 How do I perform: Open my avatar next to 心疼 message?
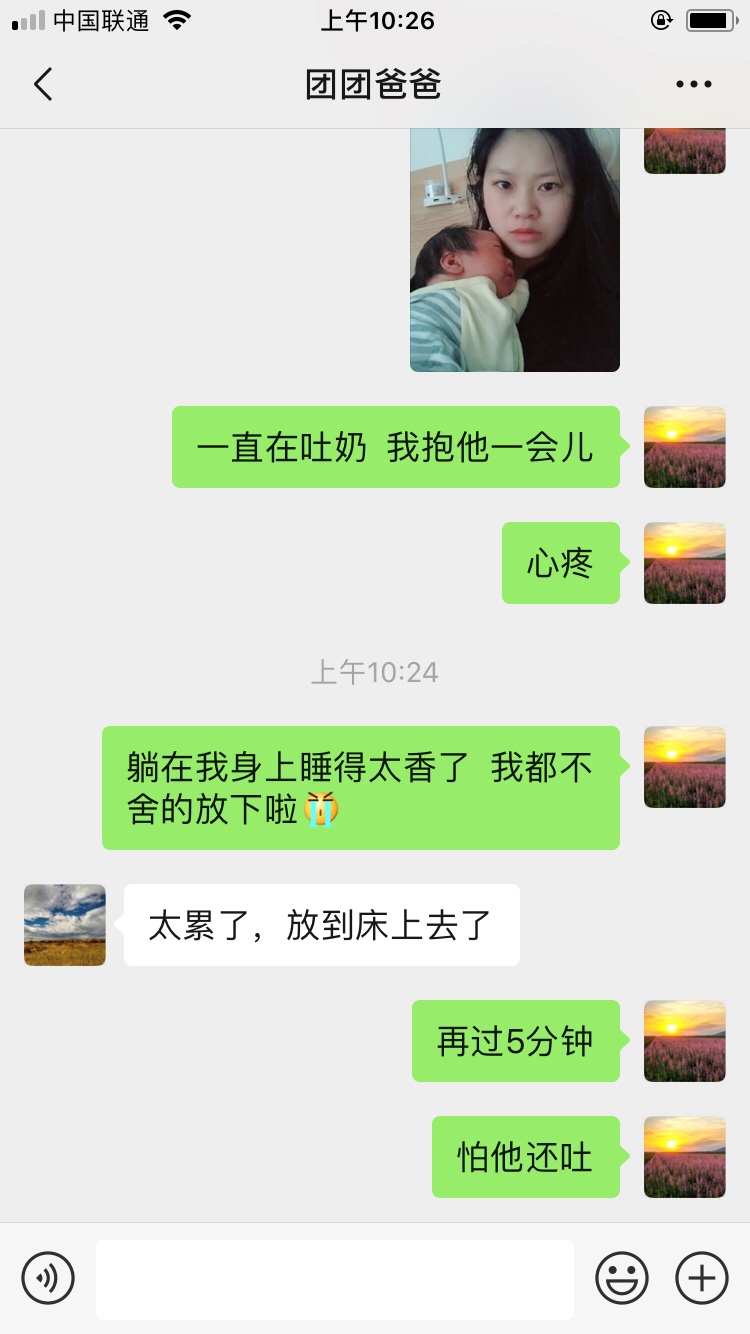point(685,563)
